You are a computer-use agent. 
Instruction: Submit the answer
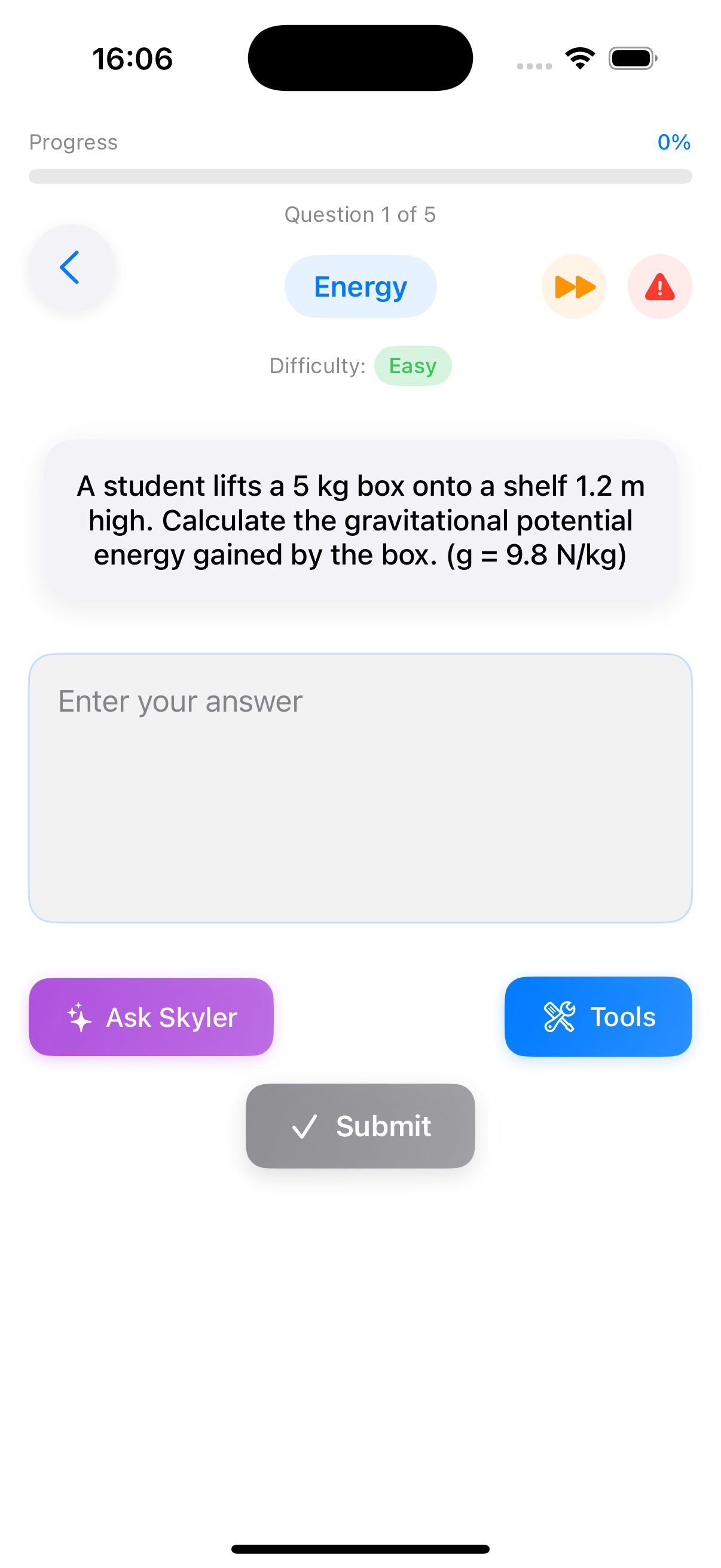click(360, 1125)
